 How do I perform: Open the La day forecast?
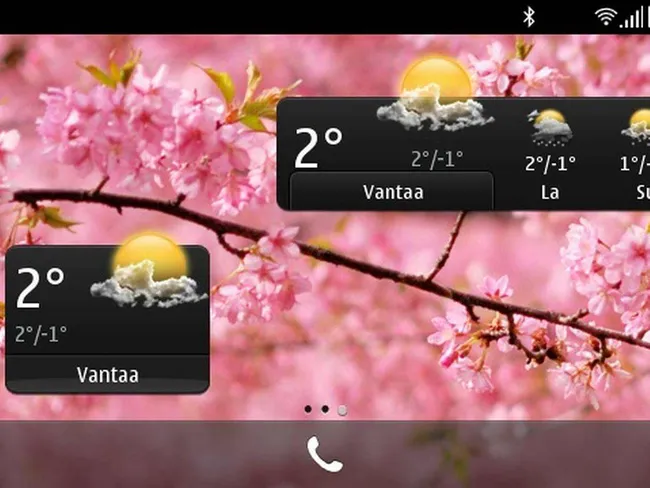(550, 153)
